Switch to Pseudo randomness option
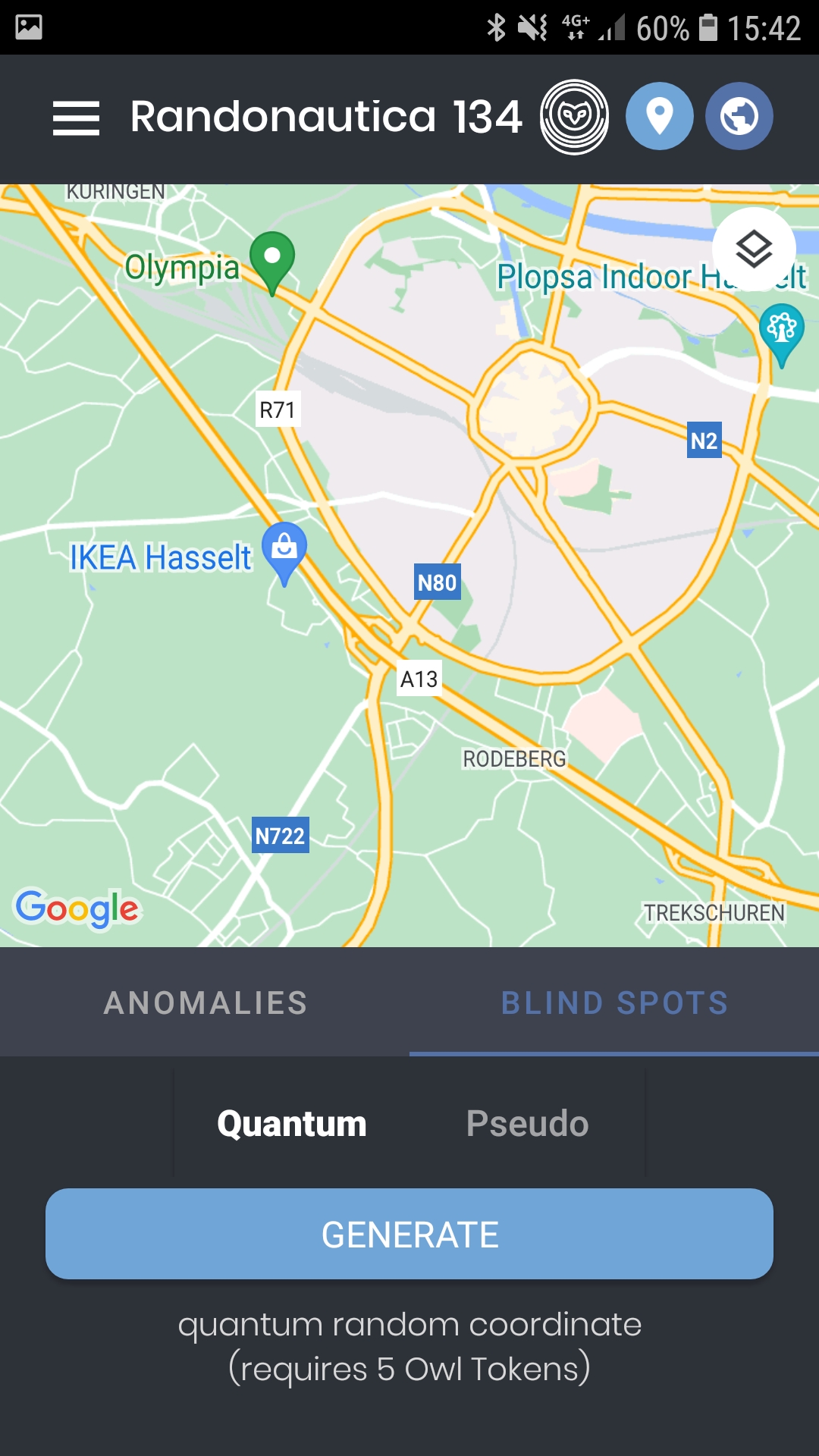This screenshot has height=1456, width=819. (x=527, y=1124)
